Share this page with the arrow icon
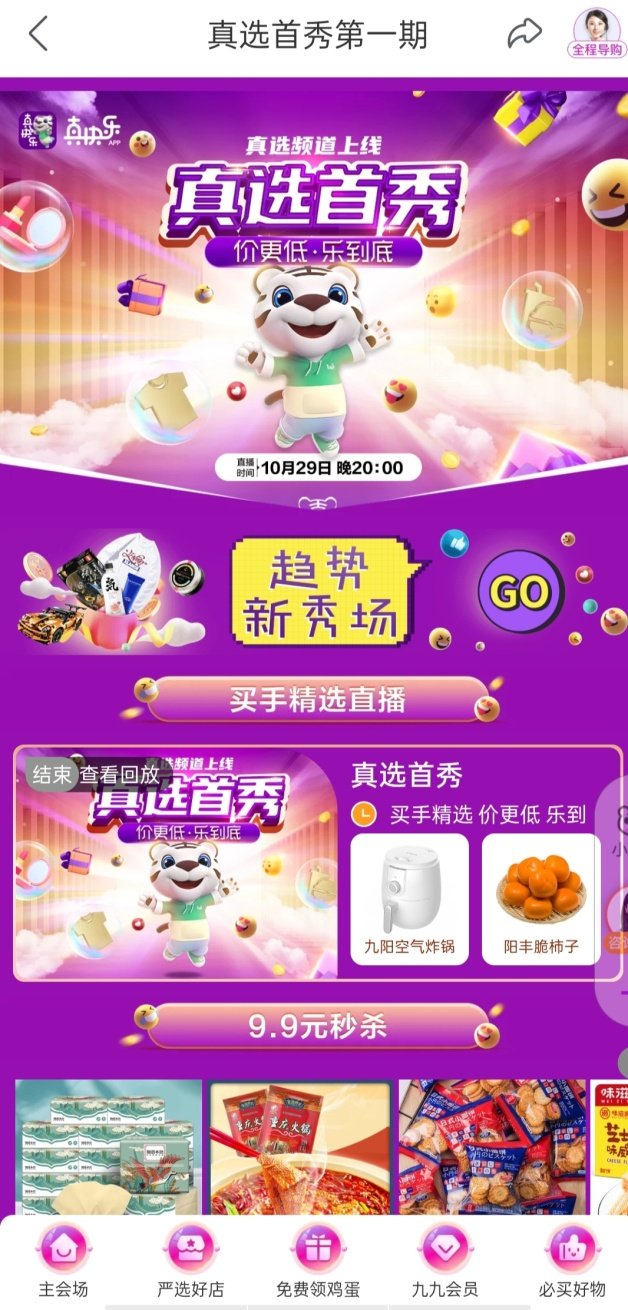Screen dimensions: 628x1310 pyautogui.click(x=524, y=34)
